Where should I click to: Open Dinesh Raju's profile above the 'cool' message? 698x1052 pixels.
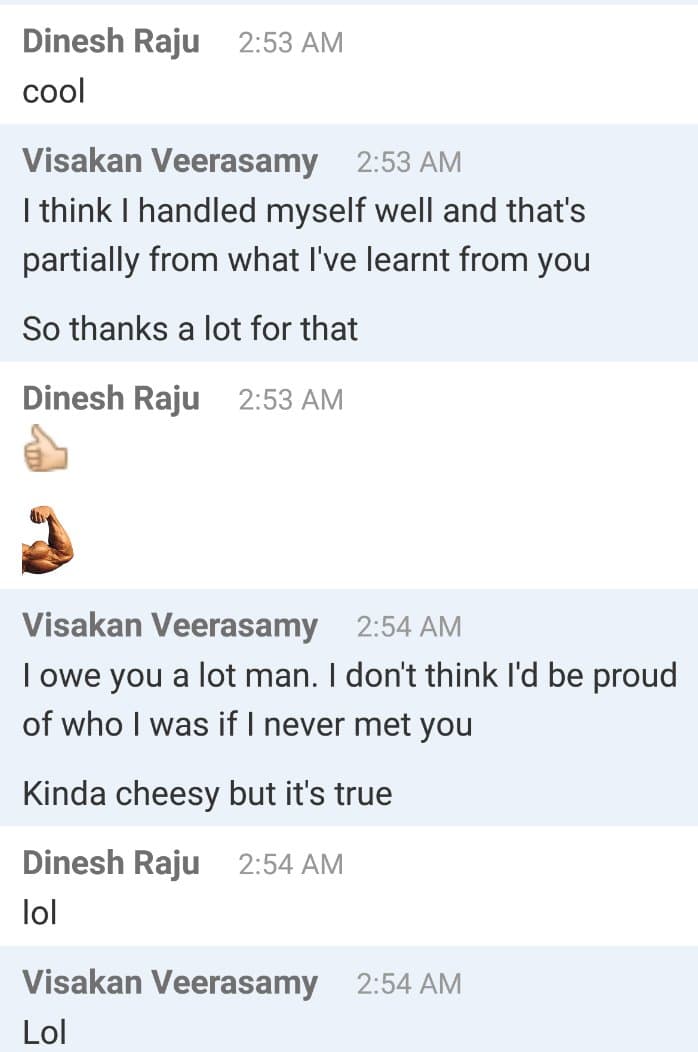111,43
